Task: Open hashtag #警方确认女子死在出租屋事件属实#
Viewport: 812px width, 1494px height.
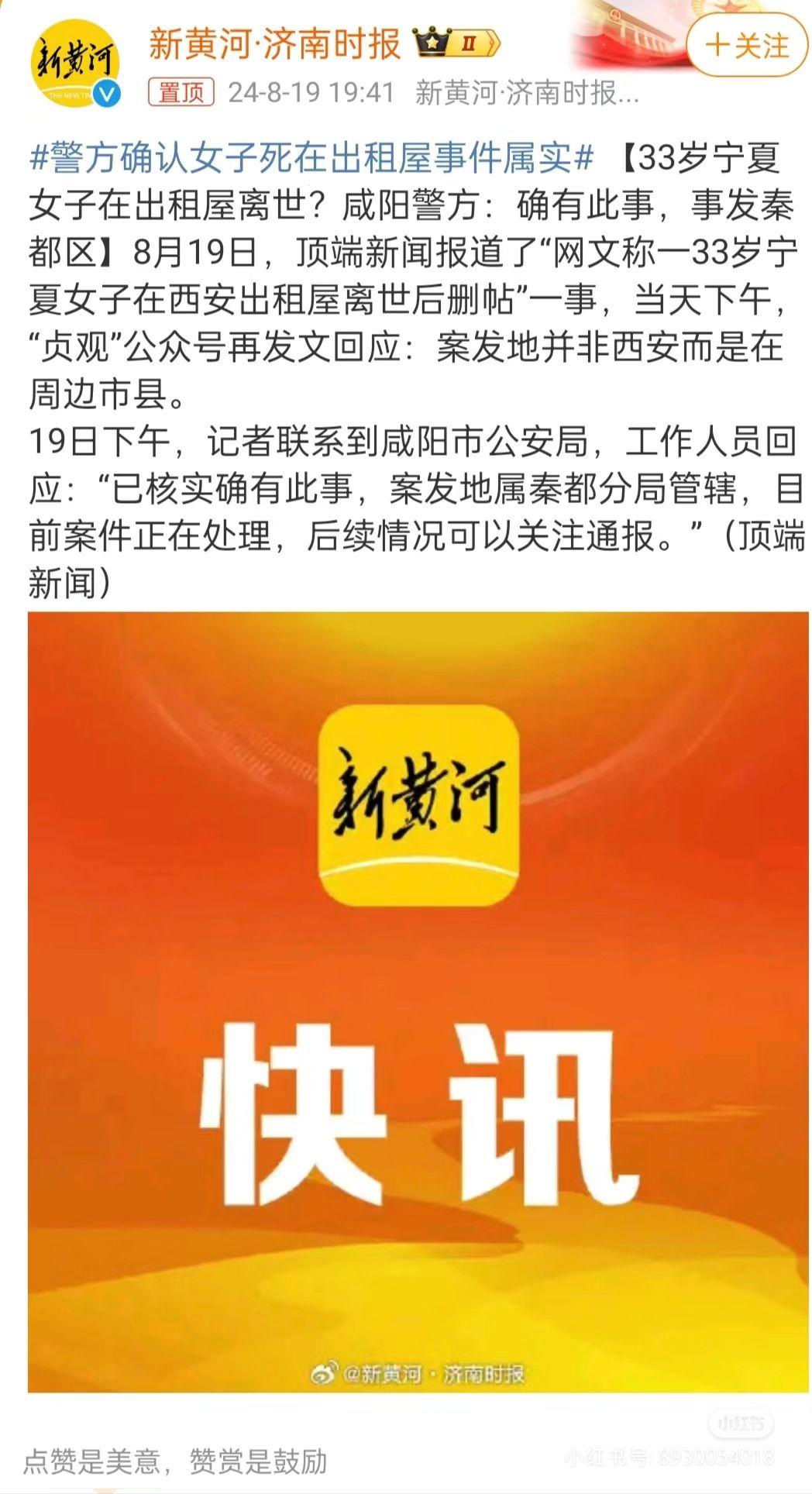Action: pos(311,160)
